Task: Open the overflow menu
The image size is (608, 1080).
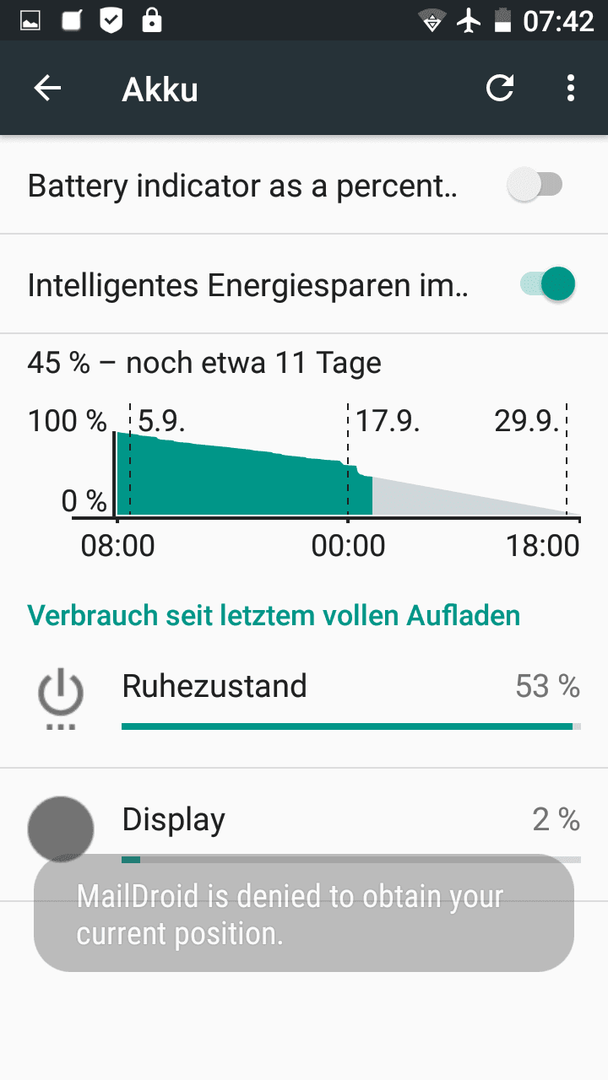Action: [570, 88]
